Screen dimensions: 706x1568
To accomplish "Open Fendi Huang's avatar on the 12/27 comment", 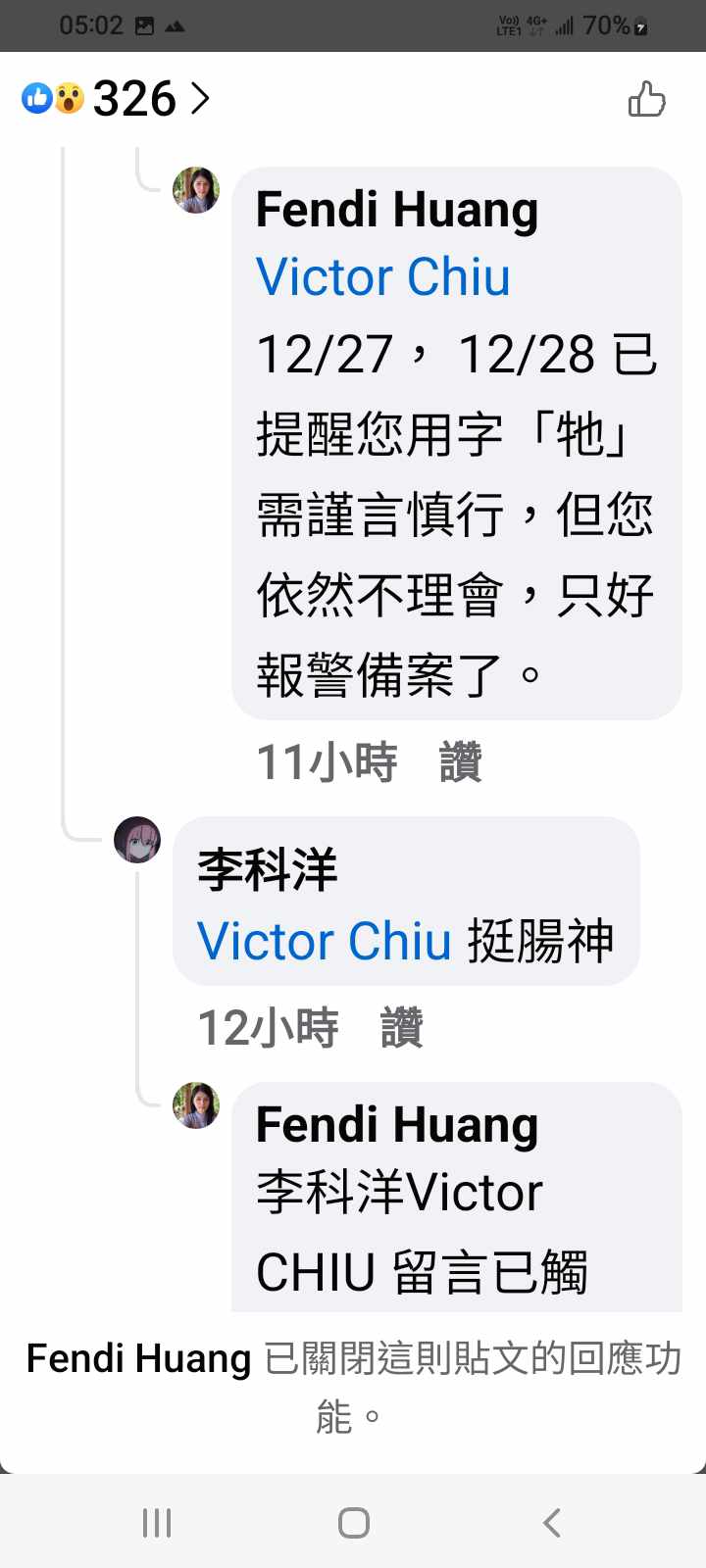I will (x=196, y=190).
